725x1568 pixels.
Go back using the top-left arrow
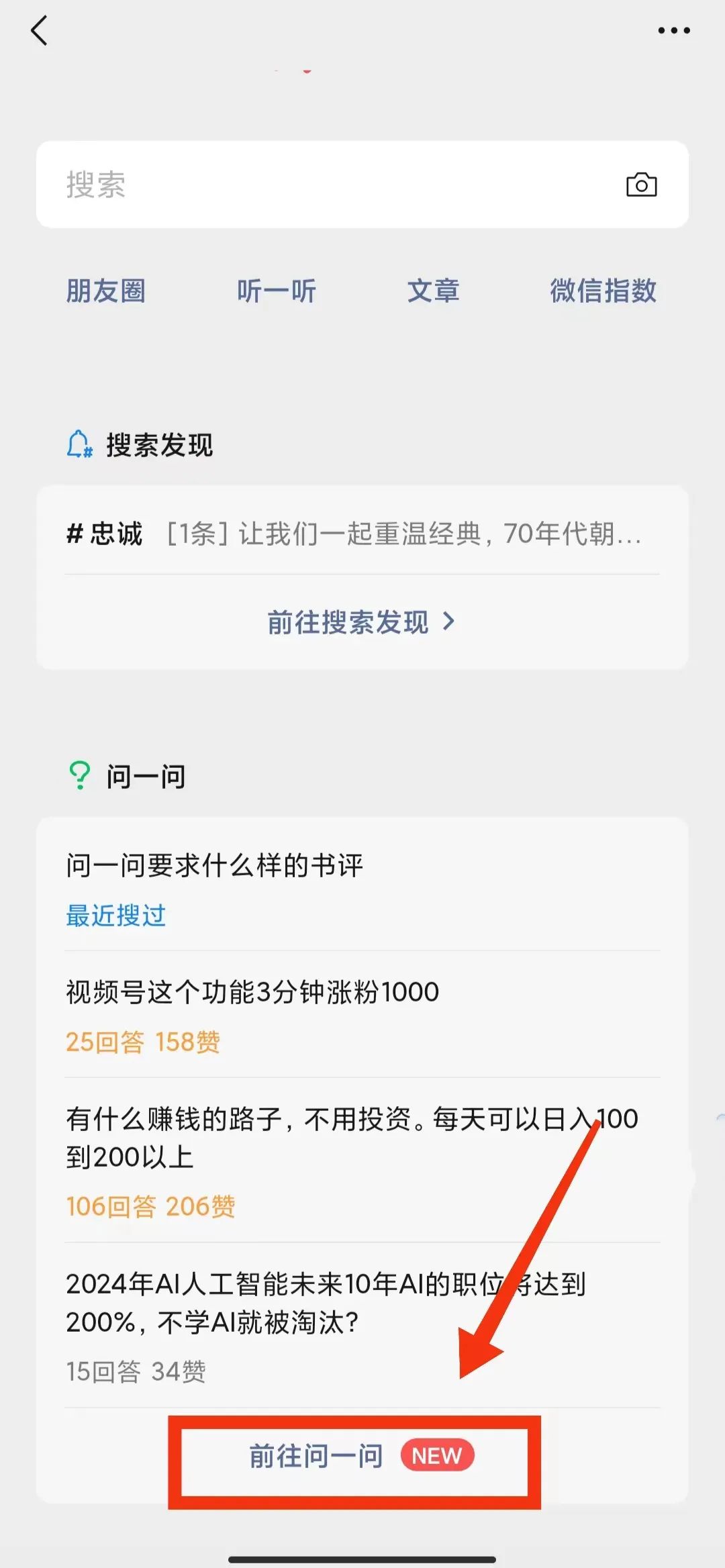40,31
